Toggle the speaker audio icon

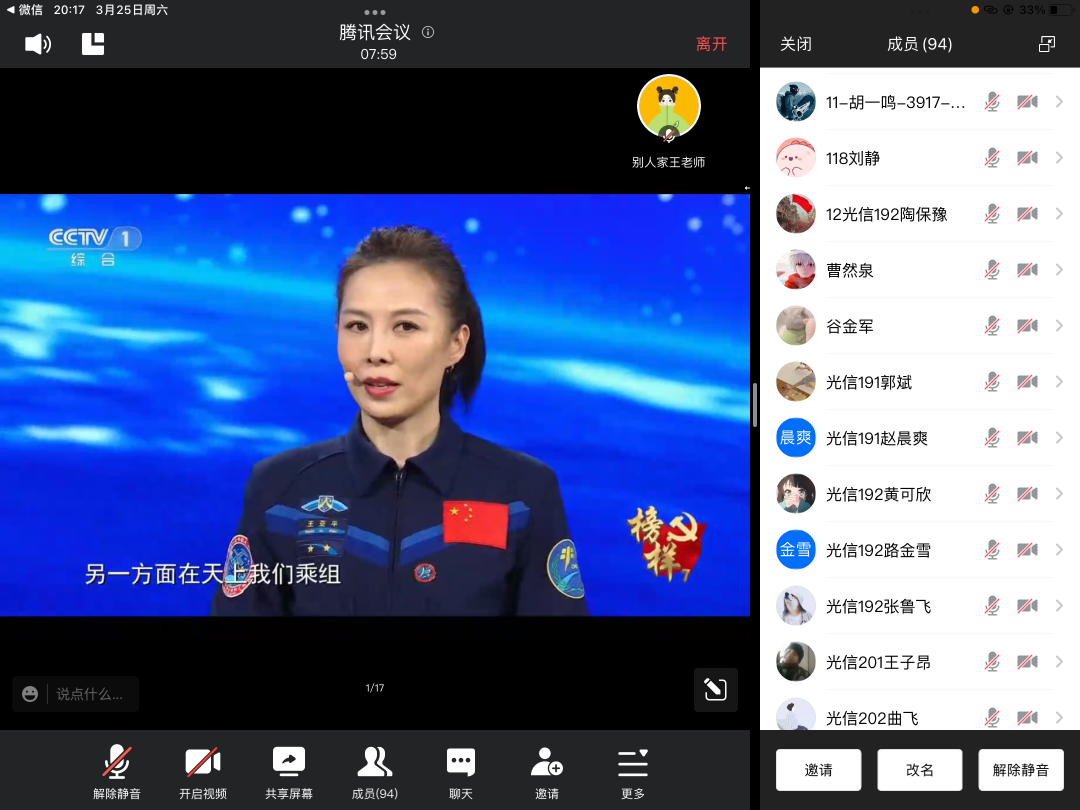[38, 44]
